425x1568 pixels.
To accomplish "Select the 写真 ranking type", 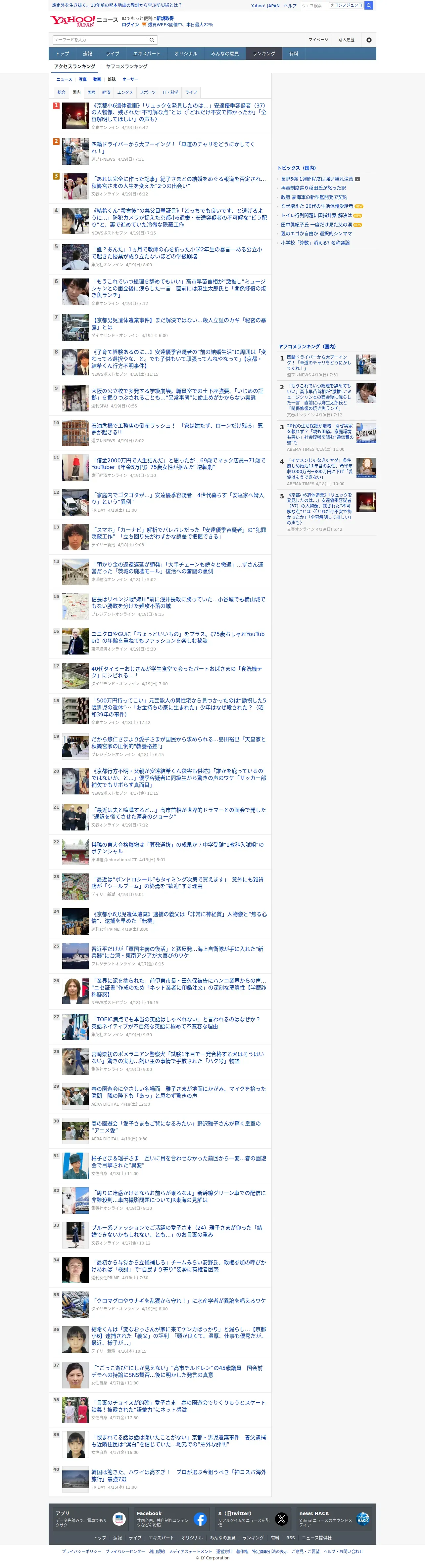I will click(82, 79).
